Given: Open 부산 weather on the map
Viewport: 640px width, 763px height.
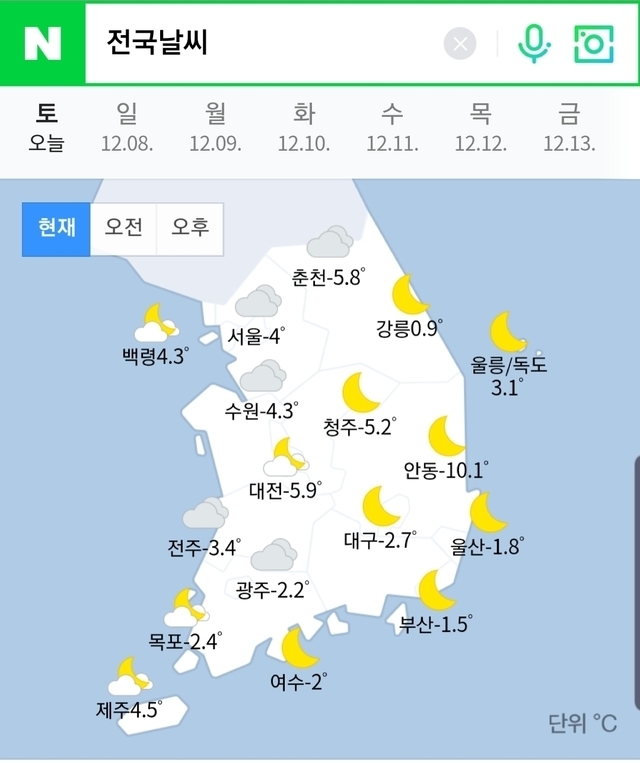Looking at the screenshot, I should click(435, 605).
